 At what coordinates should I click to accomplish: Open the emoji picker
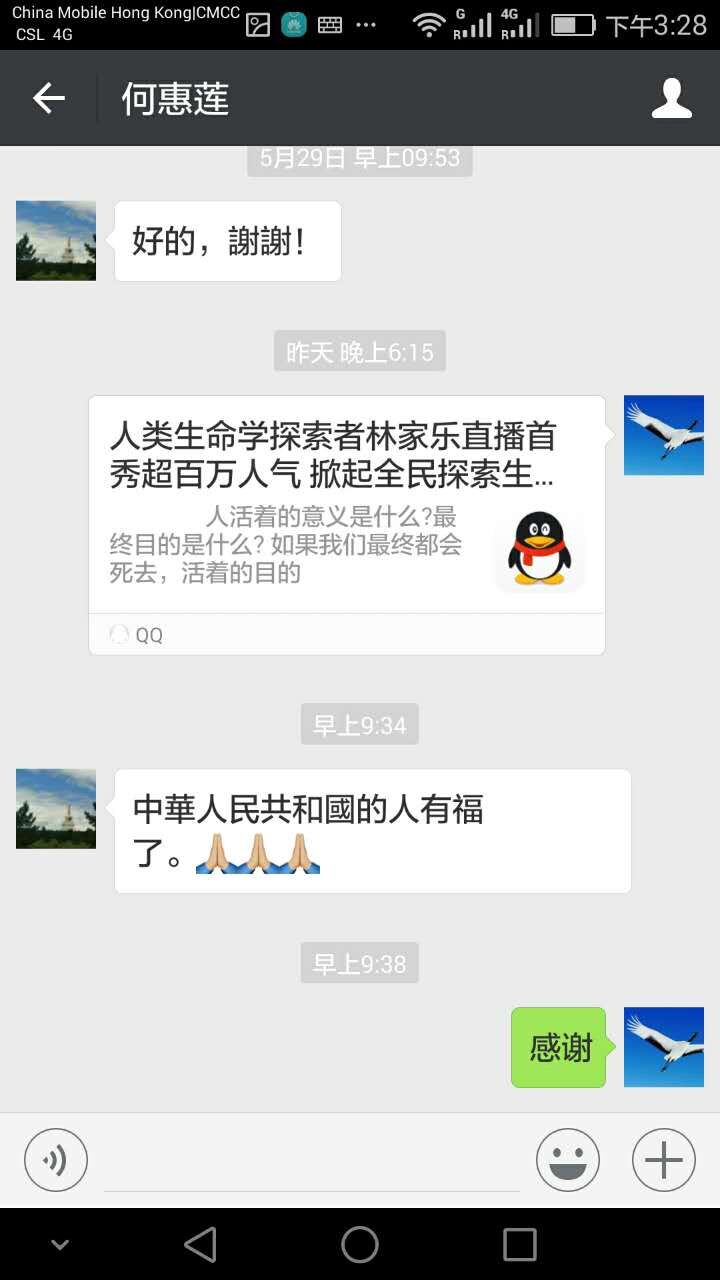pos(567,1160)
